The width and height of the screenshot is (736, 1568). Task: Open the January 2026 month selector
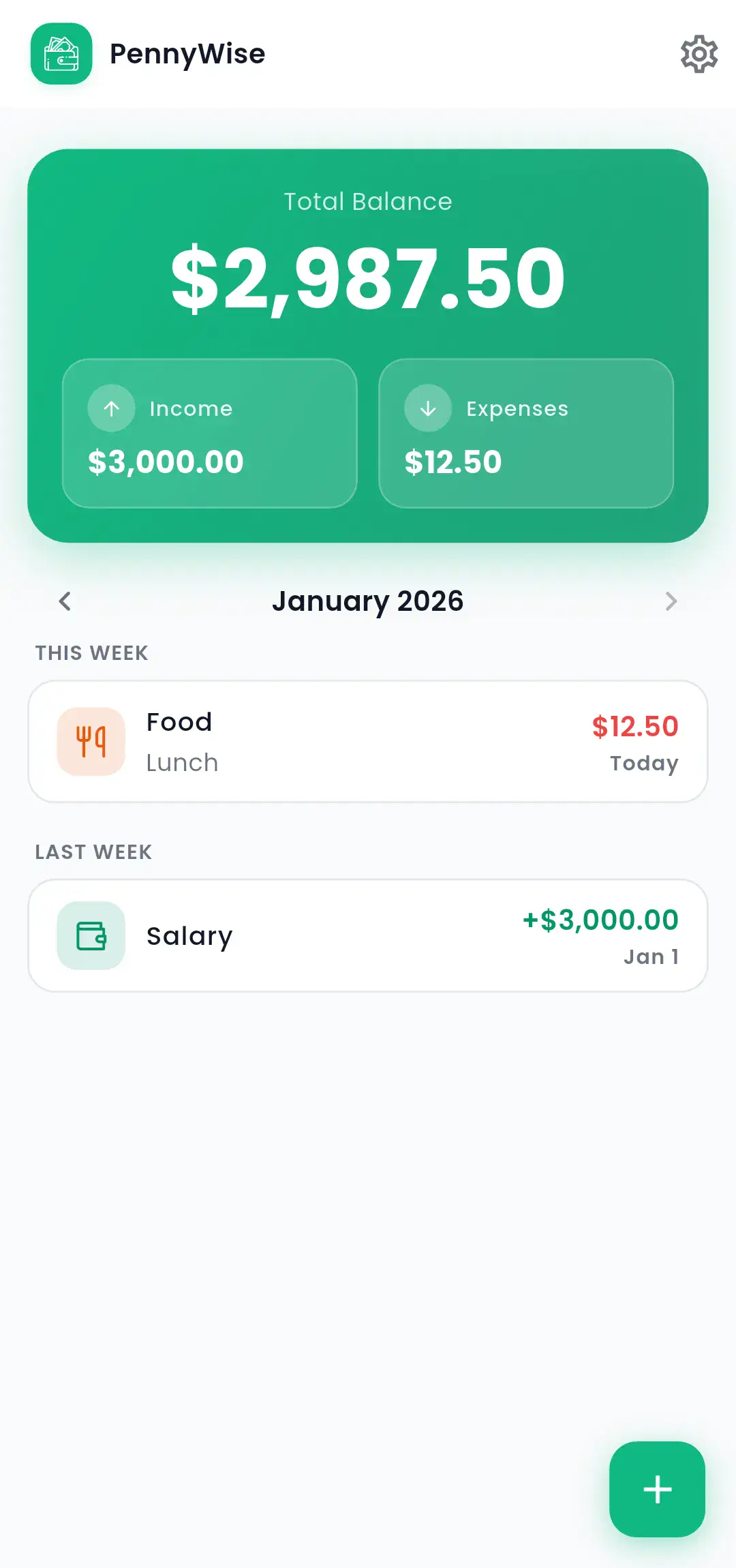[368, 601]
